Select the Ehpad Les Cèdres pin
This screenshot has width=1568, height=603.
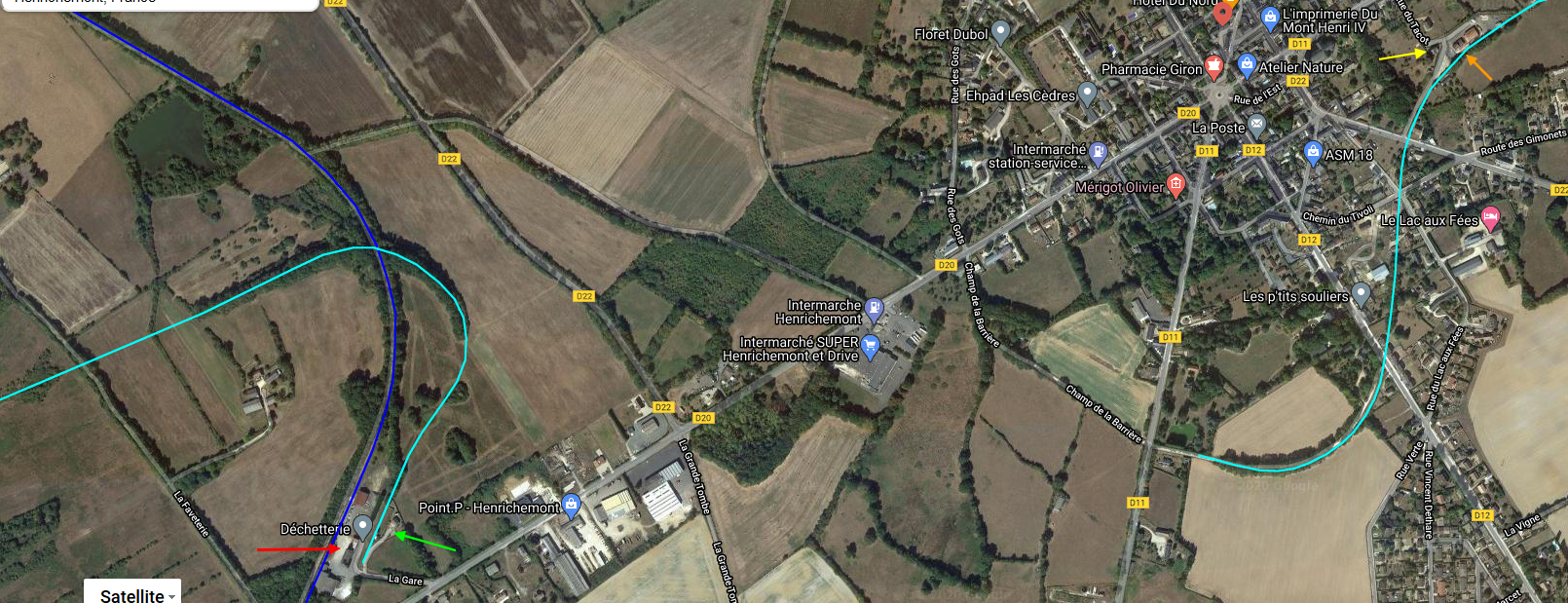coord(1088,94)
